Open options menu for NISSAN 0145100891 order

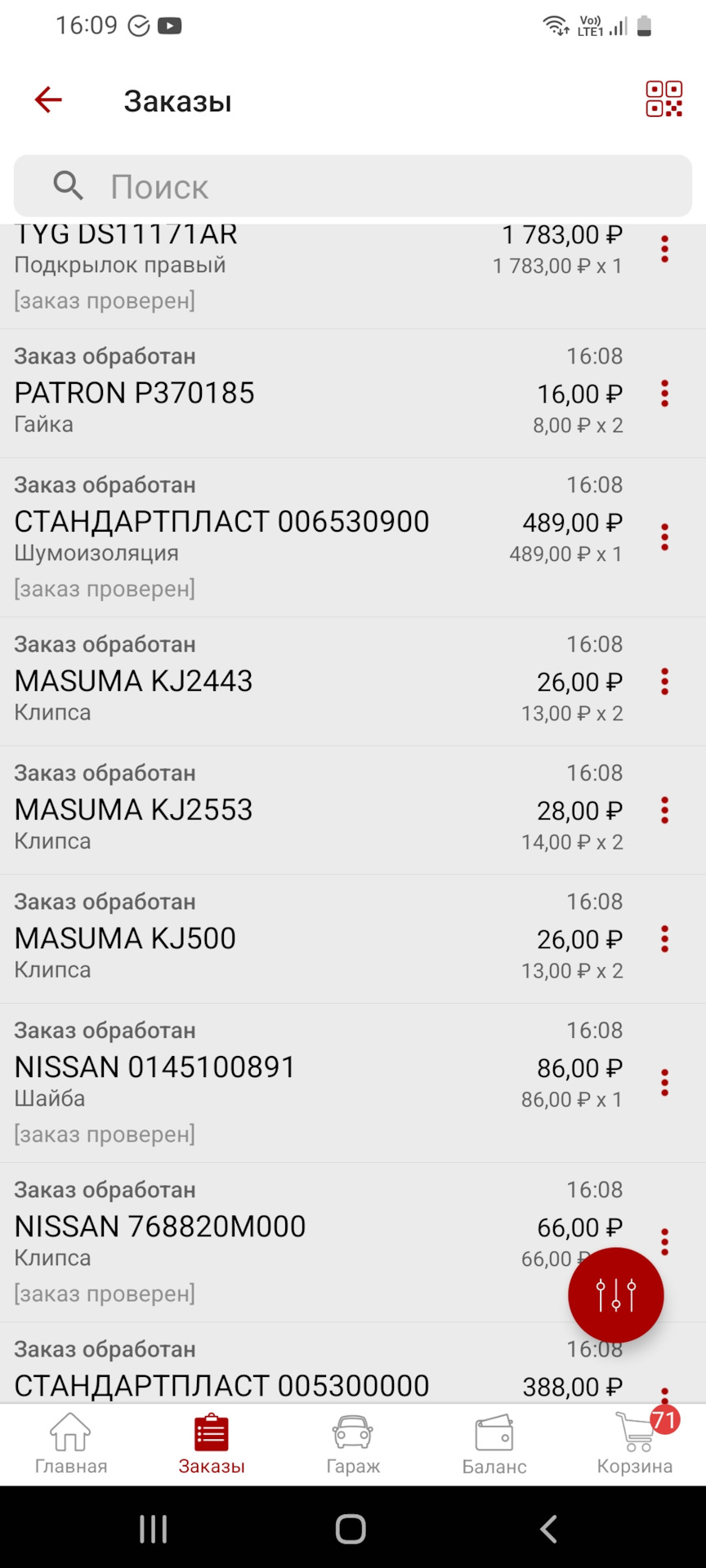point(664,1082)
